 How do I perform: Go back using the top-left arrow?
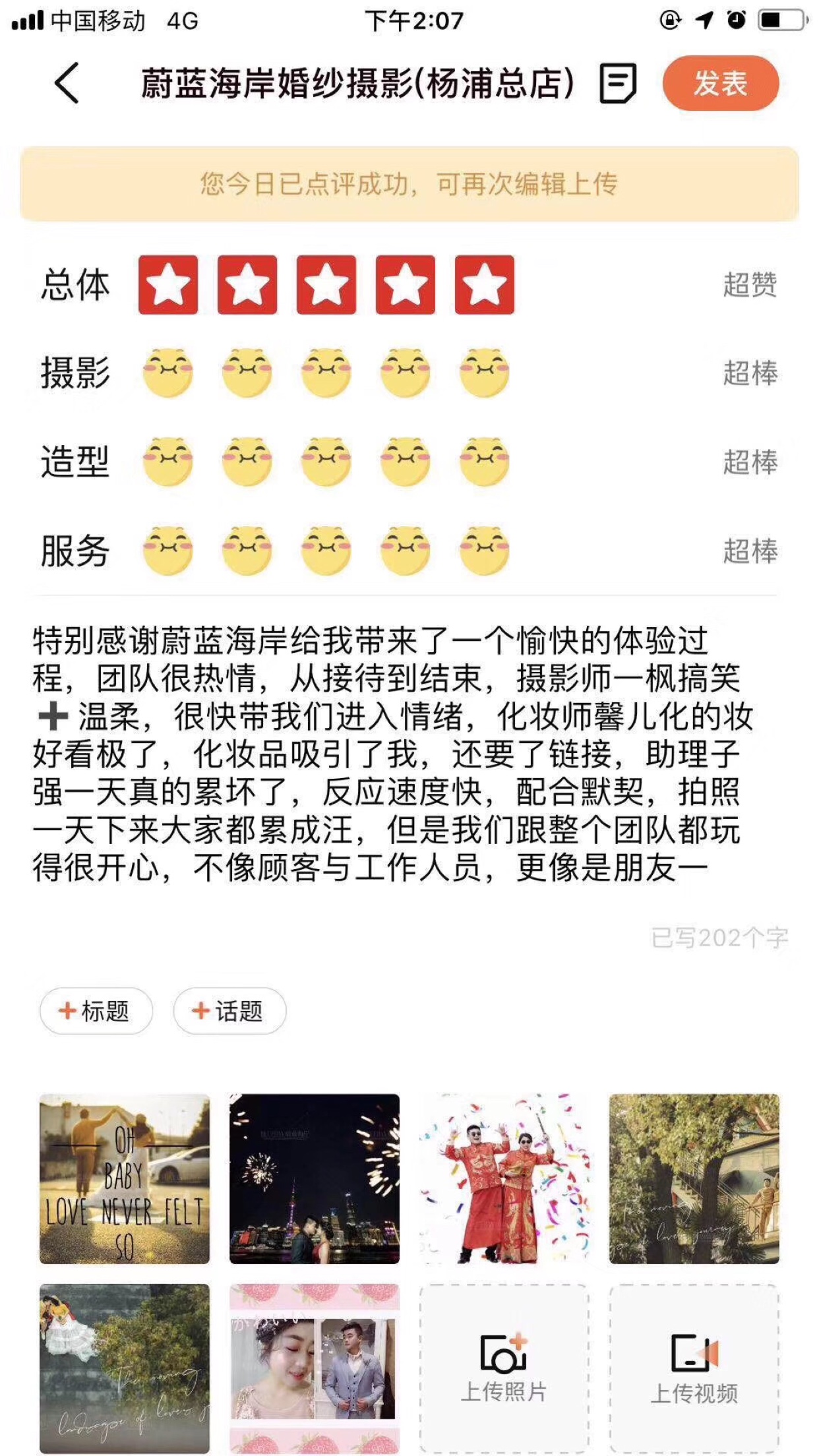(67, 83)
